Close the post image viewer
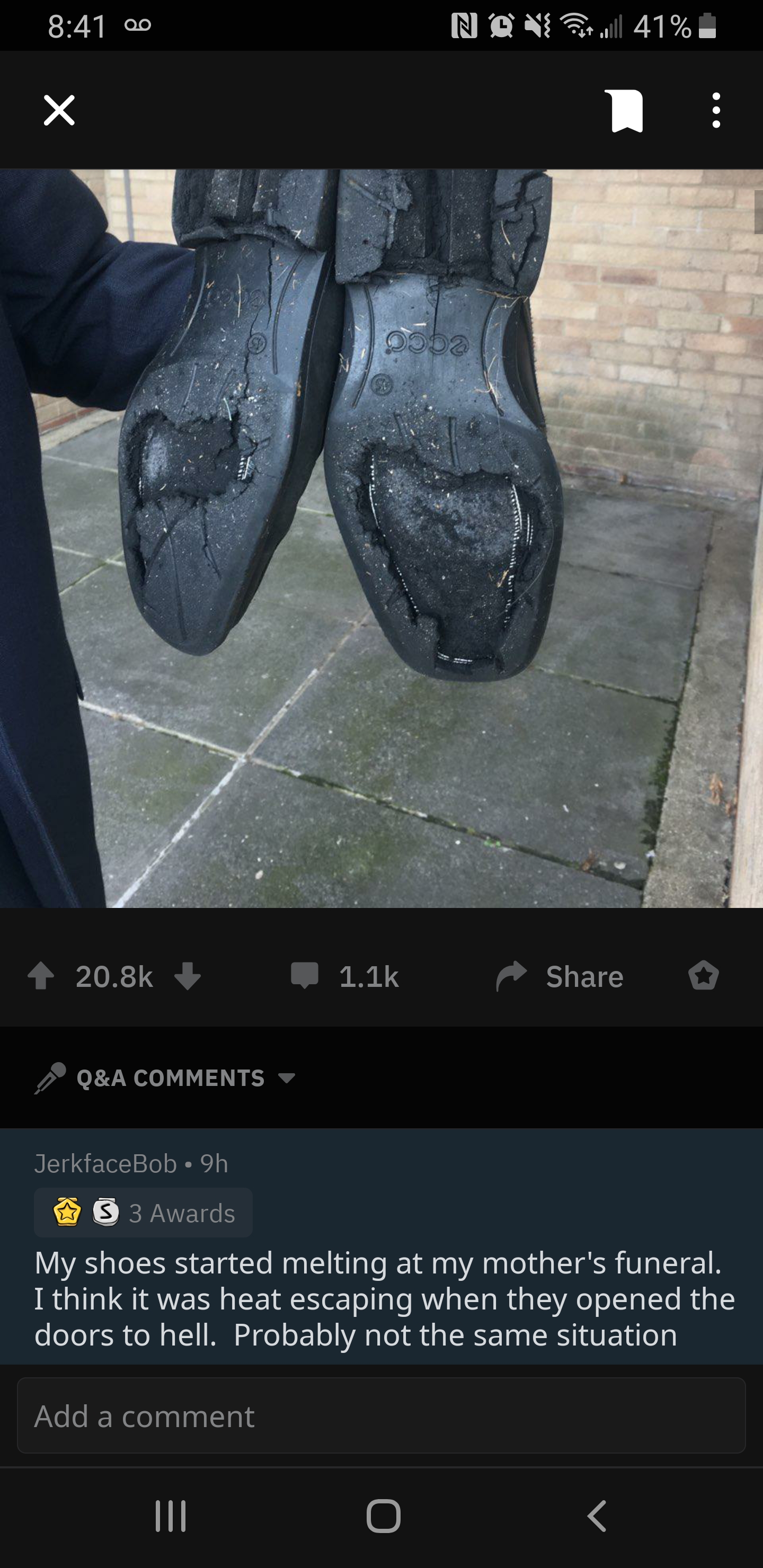 (x=59, y=110)
